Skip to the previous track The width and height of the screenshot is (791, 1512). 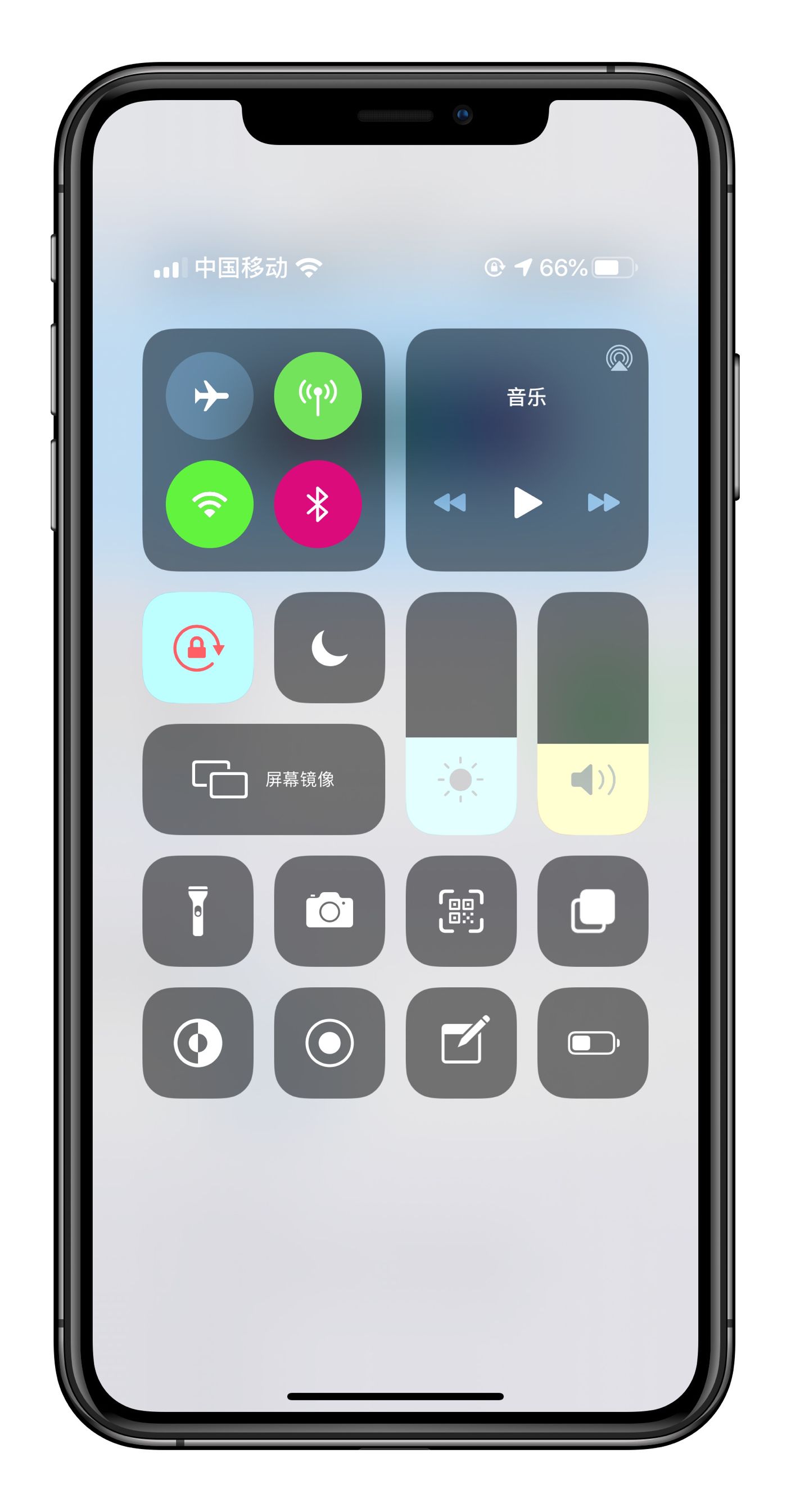[x=450, y=502]
